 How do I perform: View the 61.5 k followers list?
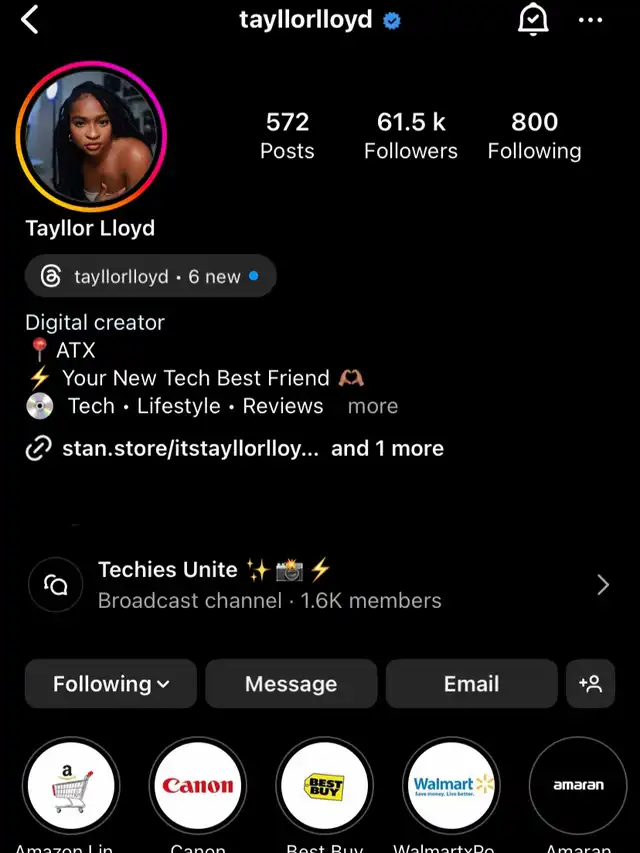[410, 136]
